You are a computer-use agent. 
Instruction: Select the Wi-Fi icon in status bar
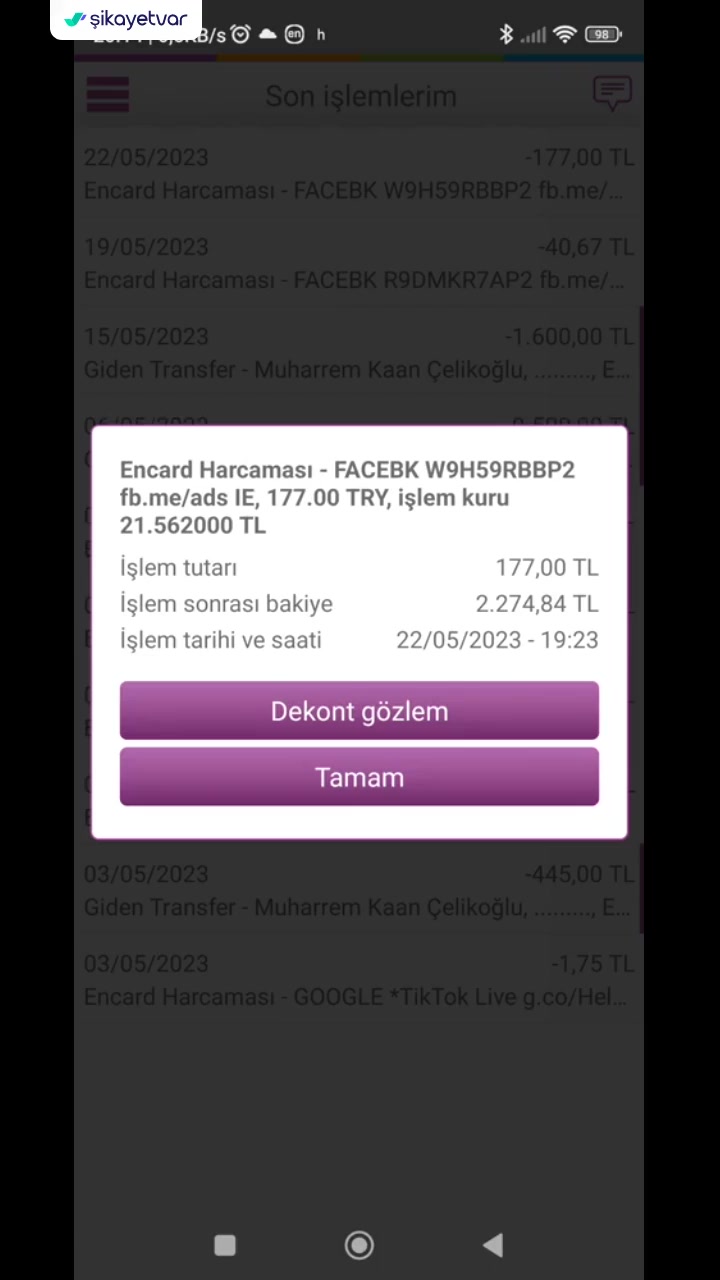[x=564, y=34]
